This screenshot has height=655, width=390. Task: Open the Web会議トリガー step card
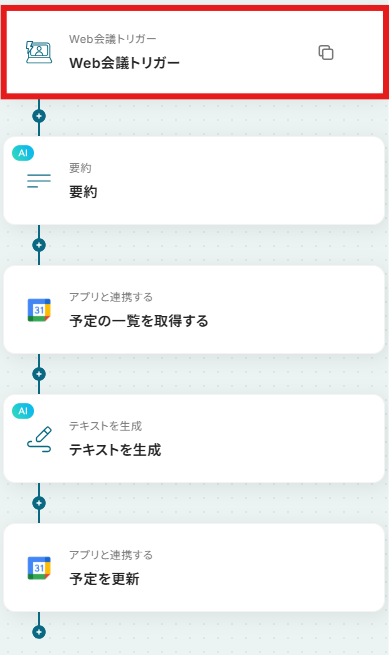tap(194, 52)
